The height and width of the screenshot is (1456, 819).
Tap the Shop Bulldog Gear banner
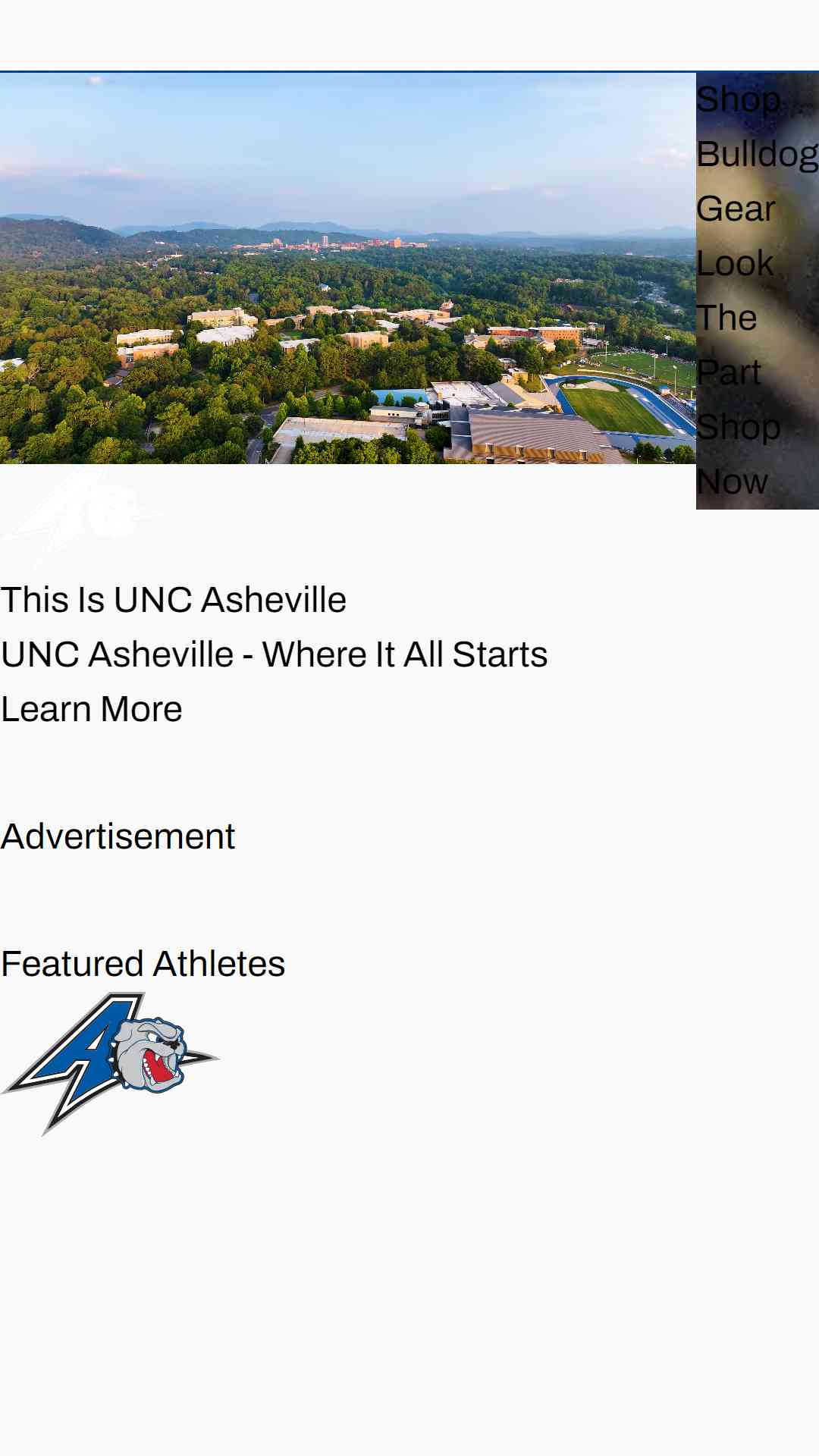tap(758, 290)
